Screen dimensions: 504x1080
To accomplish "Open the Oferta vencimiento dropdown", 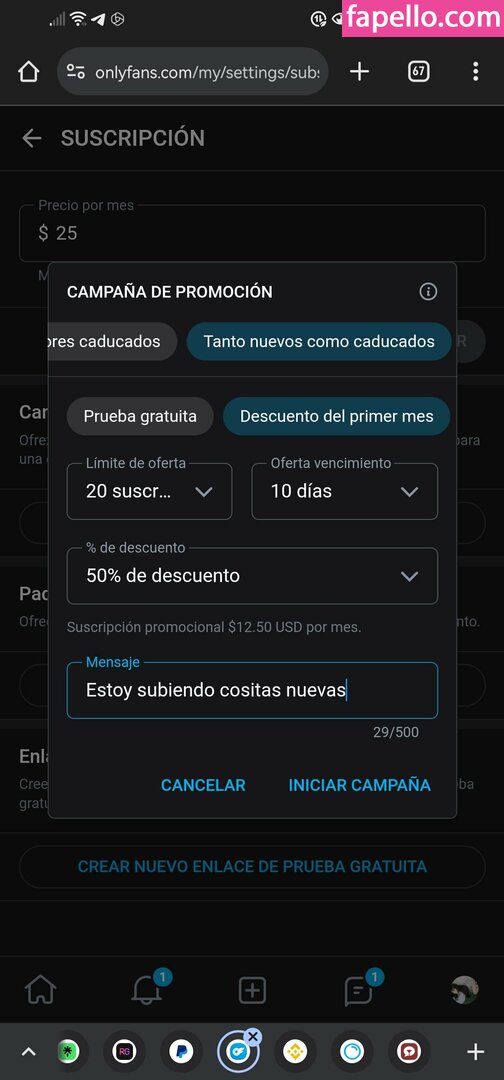I will (x=344, y=491).
